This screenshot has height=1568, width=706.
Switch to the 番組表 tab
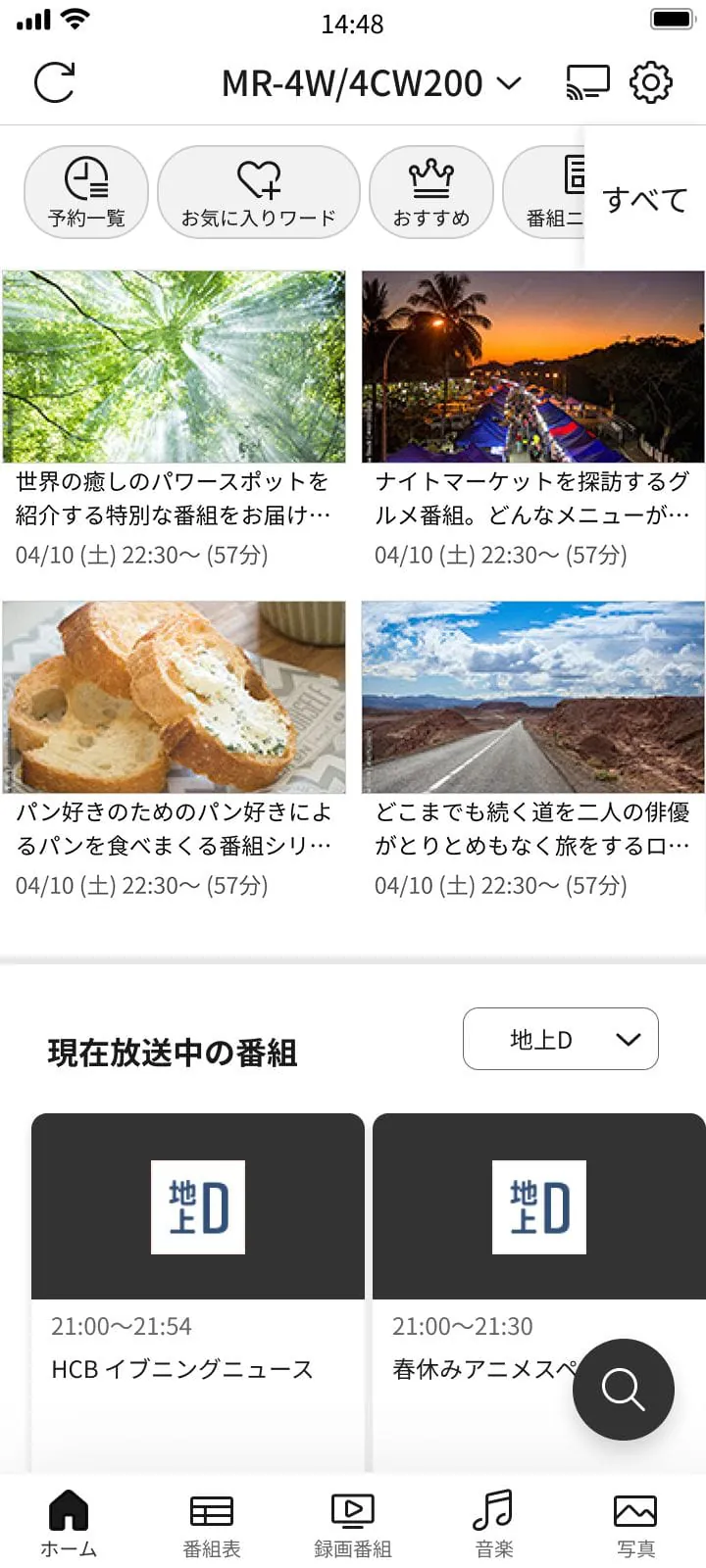click(x=211, y=1525)
